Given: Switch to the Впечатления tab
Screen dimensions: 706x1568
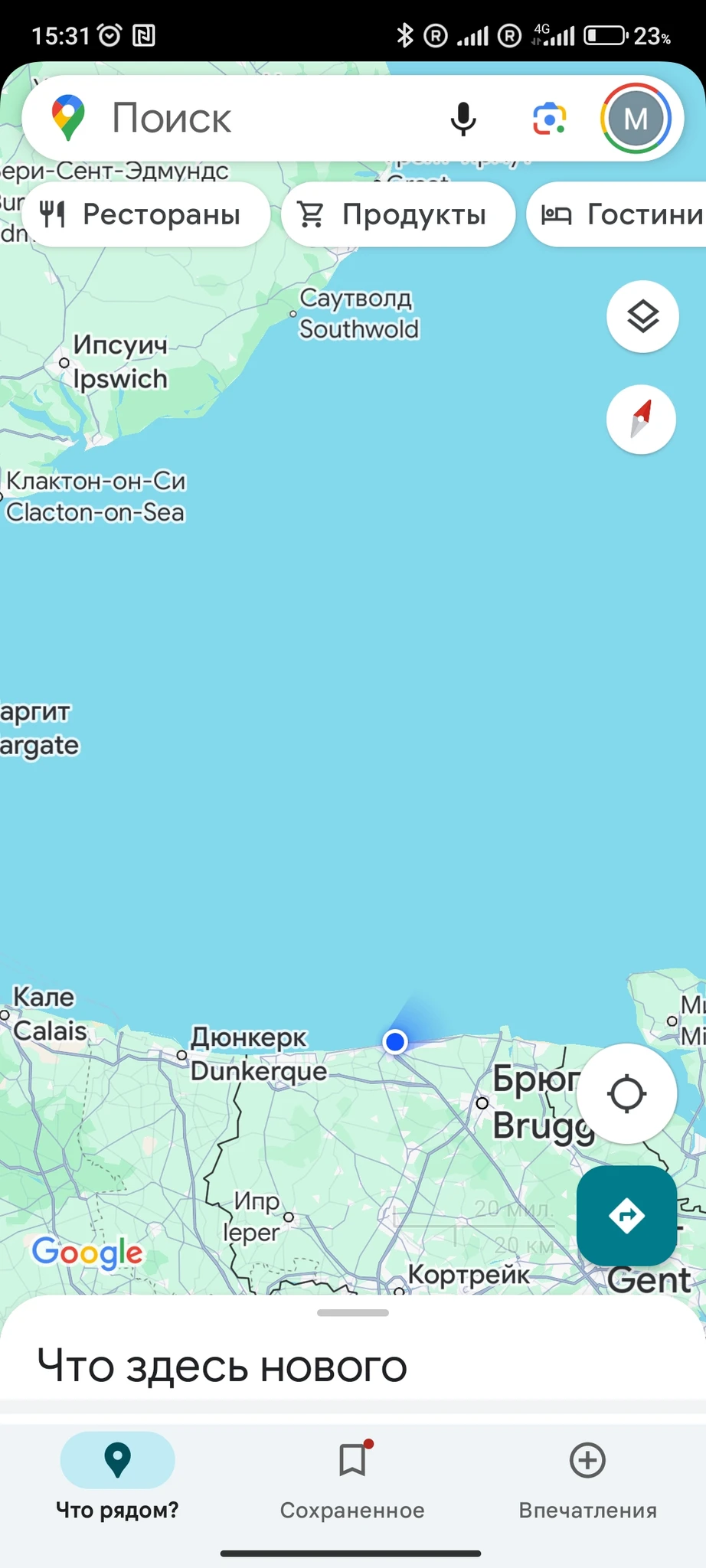Looking at the screenshot, I should point(587,1476).
